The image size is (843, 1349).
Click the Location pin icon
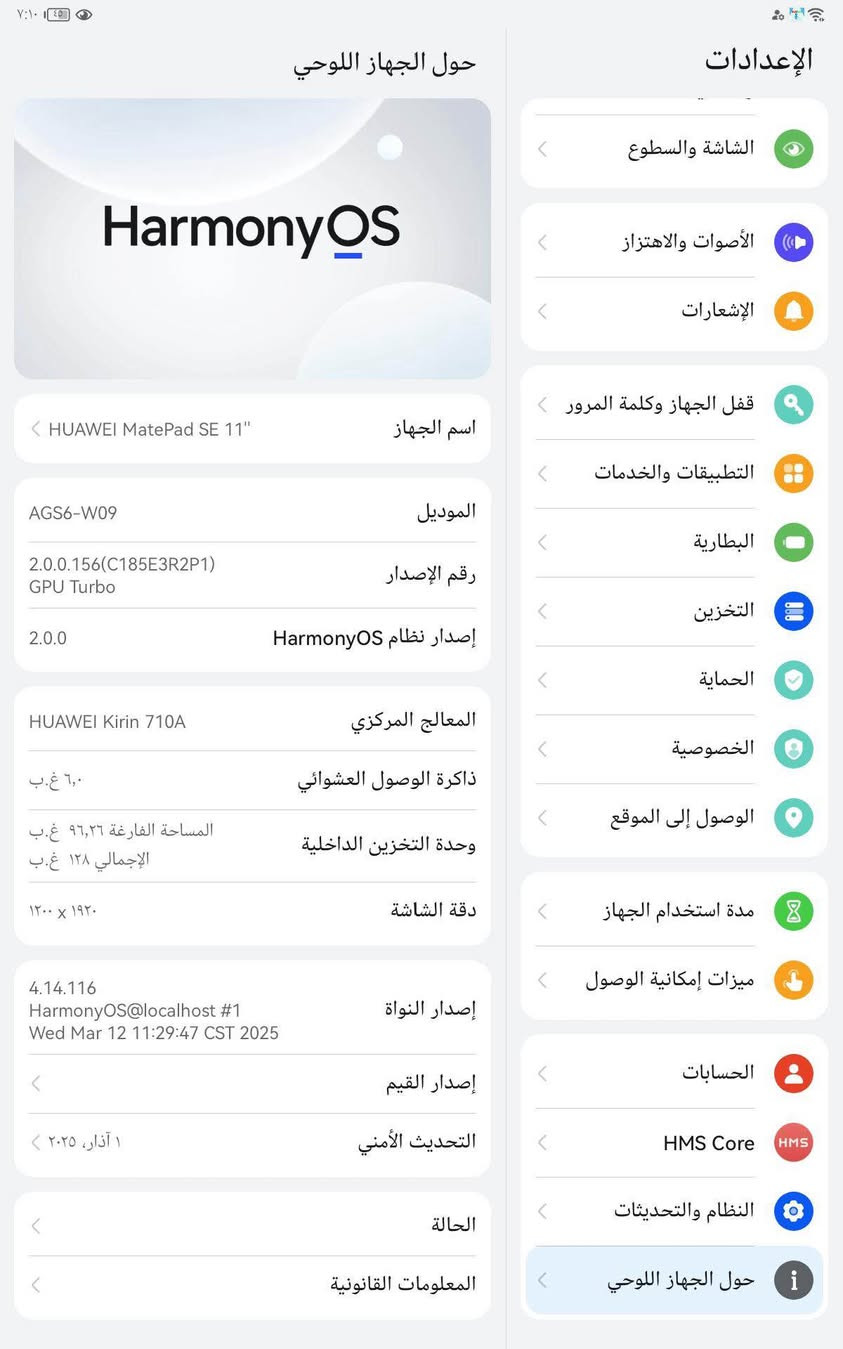point(793,817)
